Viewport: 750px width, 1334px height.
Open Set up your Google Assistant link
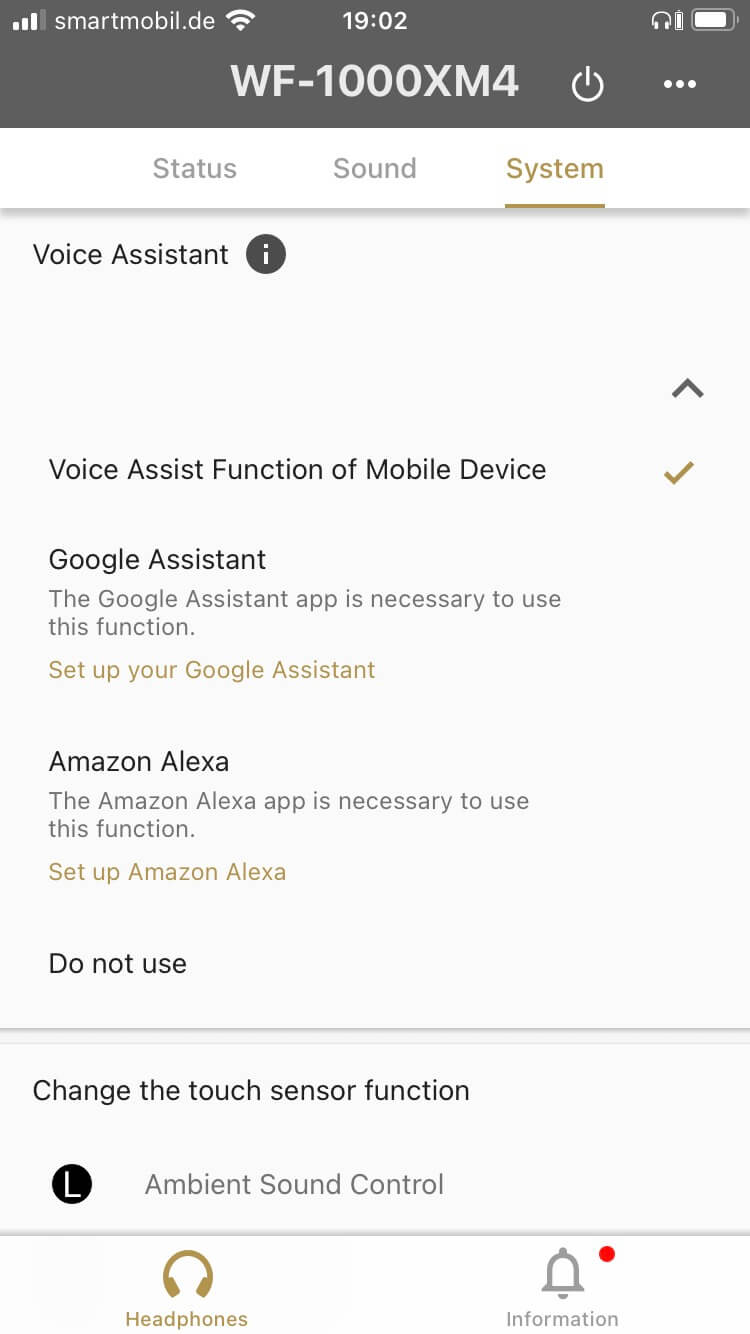(x=212, y=670)
